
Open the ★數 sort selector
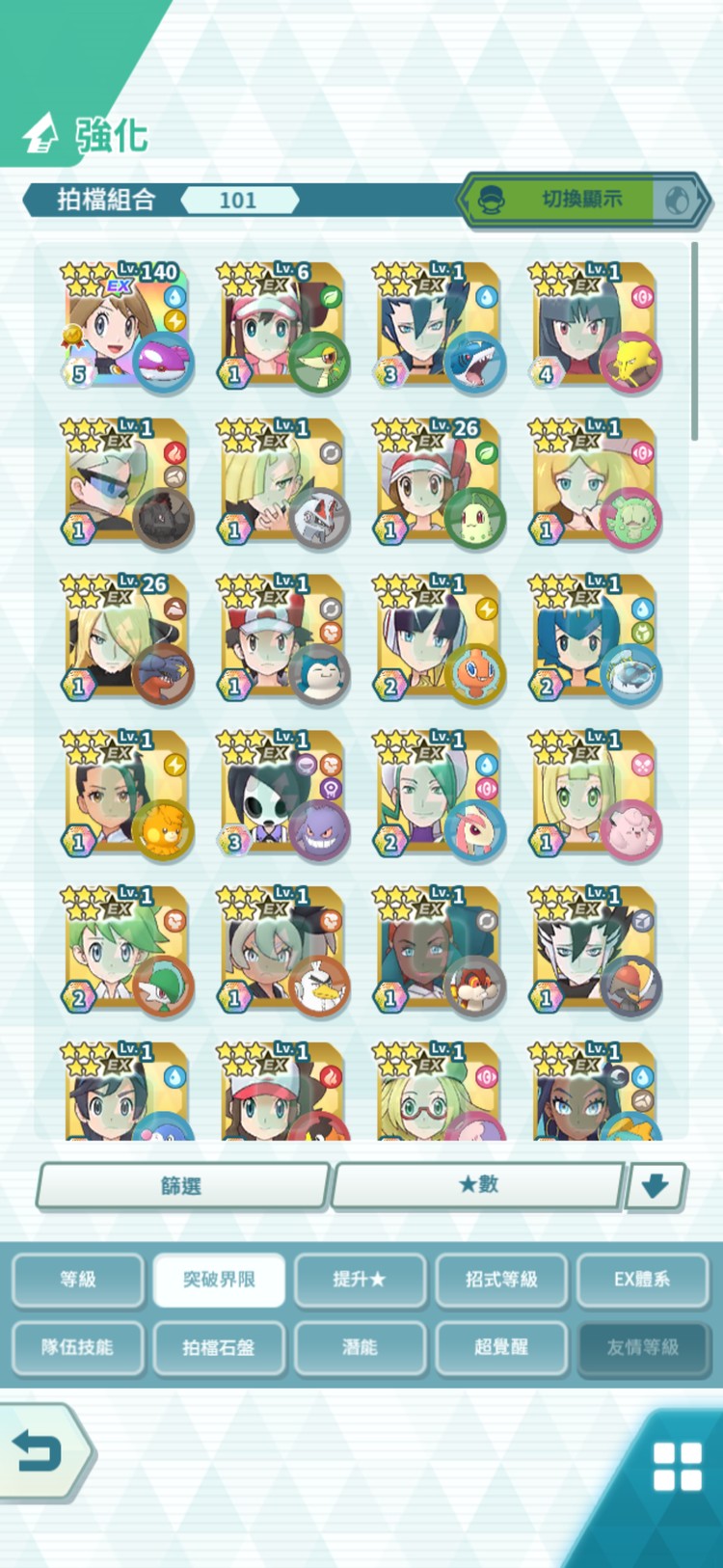pos(478,1184)
